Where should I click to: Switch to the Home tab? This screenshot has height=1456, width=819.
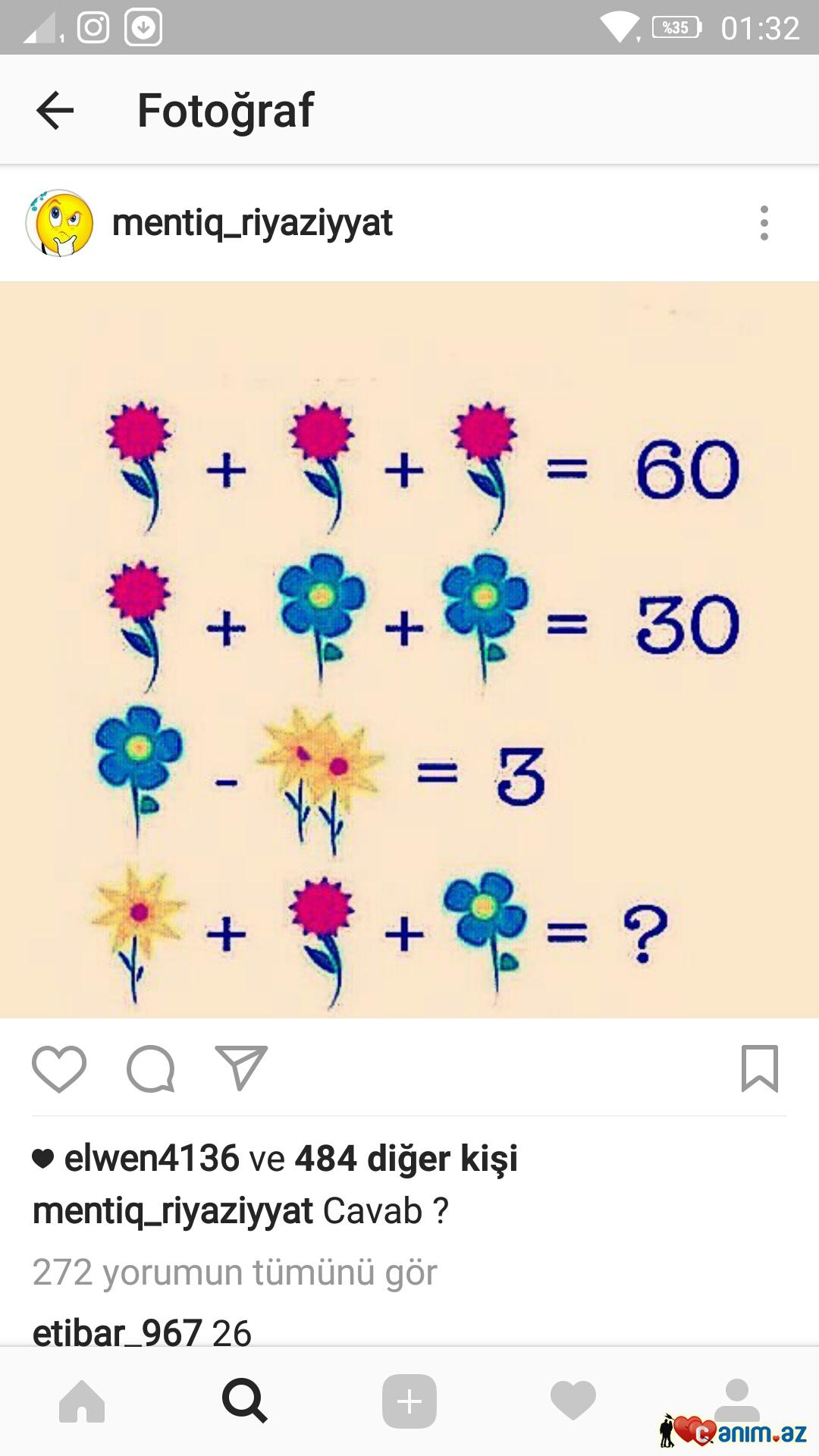pyautogui.click(x=82, y=1401)
